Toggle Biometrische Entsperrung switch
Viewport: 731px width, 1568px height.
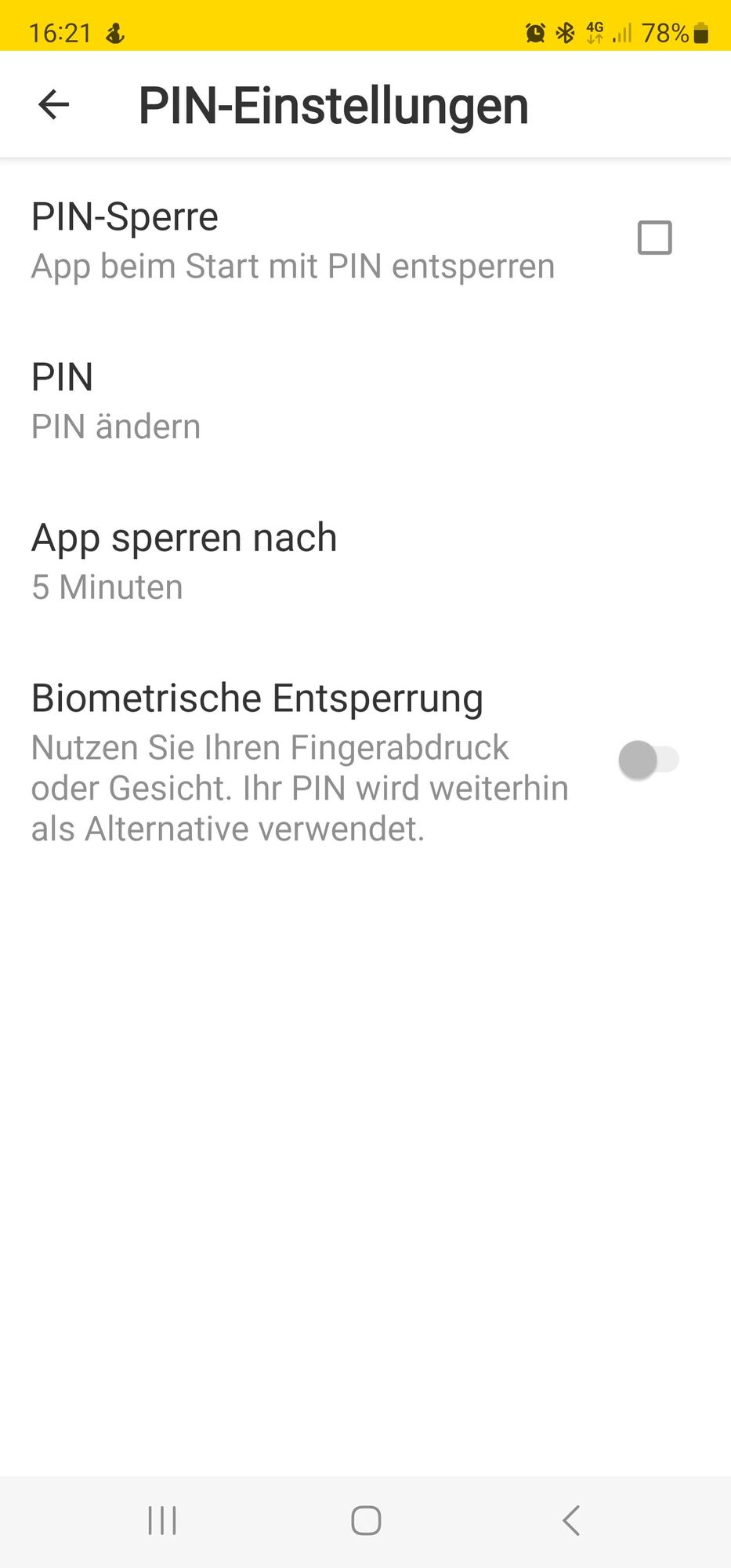pos(648,760)
